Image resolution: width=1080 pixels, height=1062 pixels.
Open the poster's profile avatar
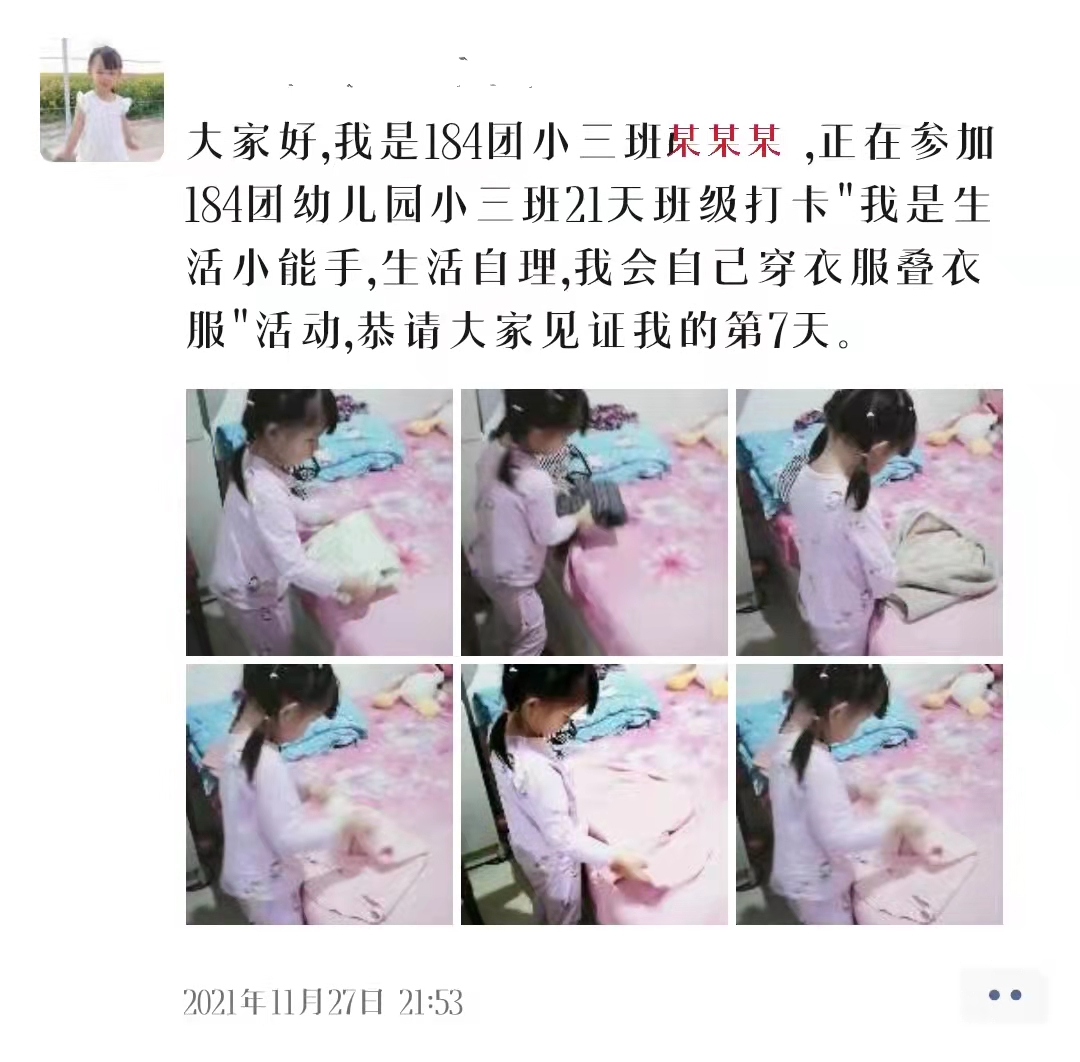pyautogui.click(x=101, y=101)
